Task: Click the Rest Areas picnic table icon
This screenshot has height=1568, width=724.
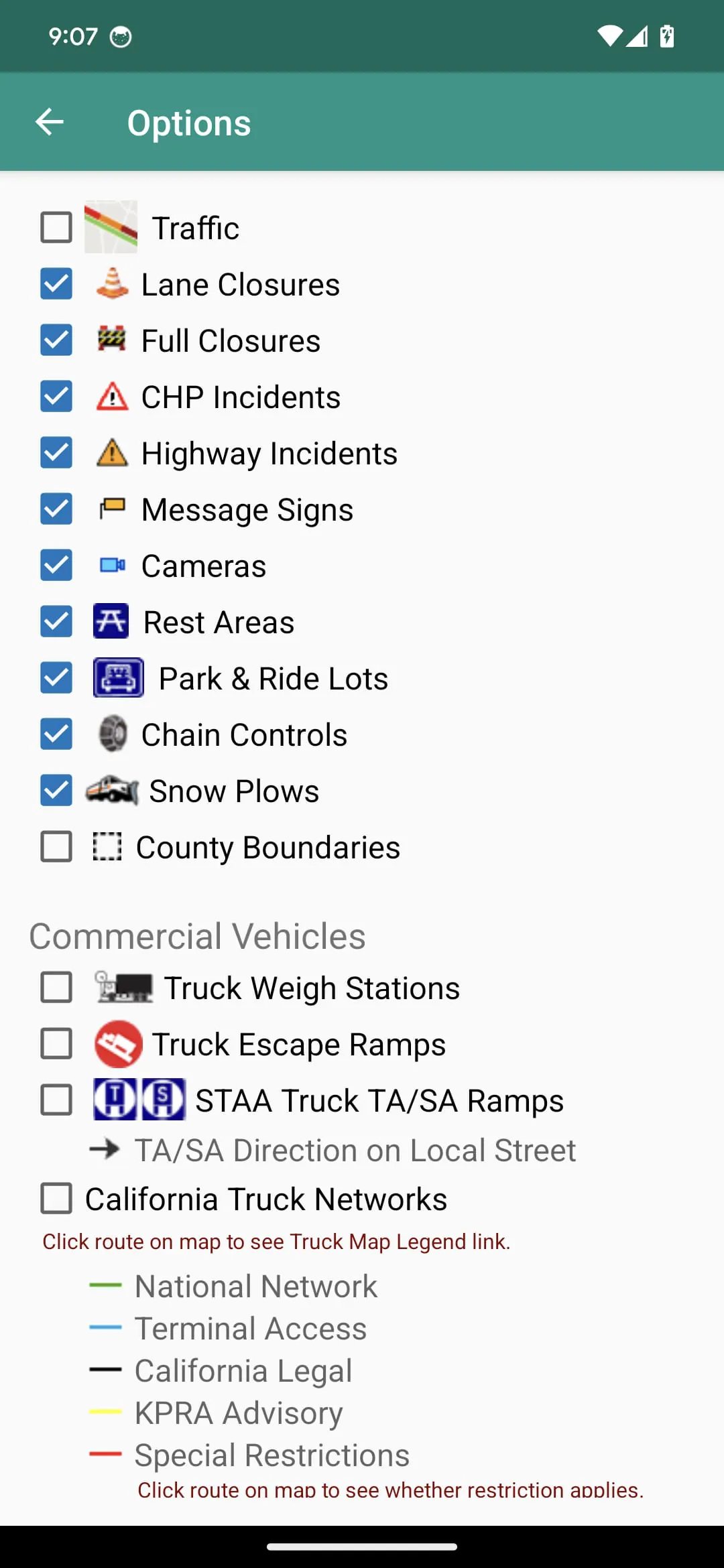Action: click(113, 621)
